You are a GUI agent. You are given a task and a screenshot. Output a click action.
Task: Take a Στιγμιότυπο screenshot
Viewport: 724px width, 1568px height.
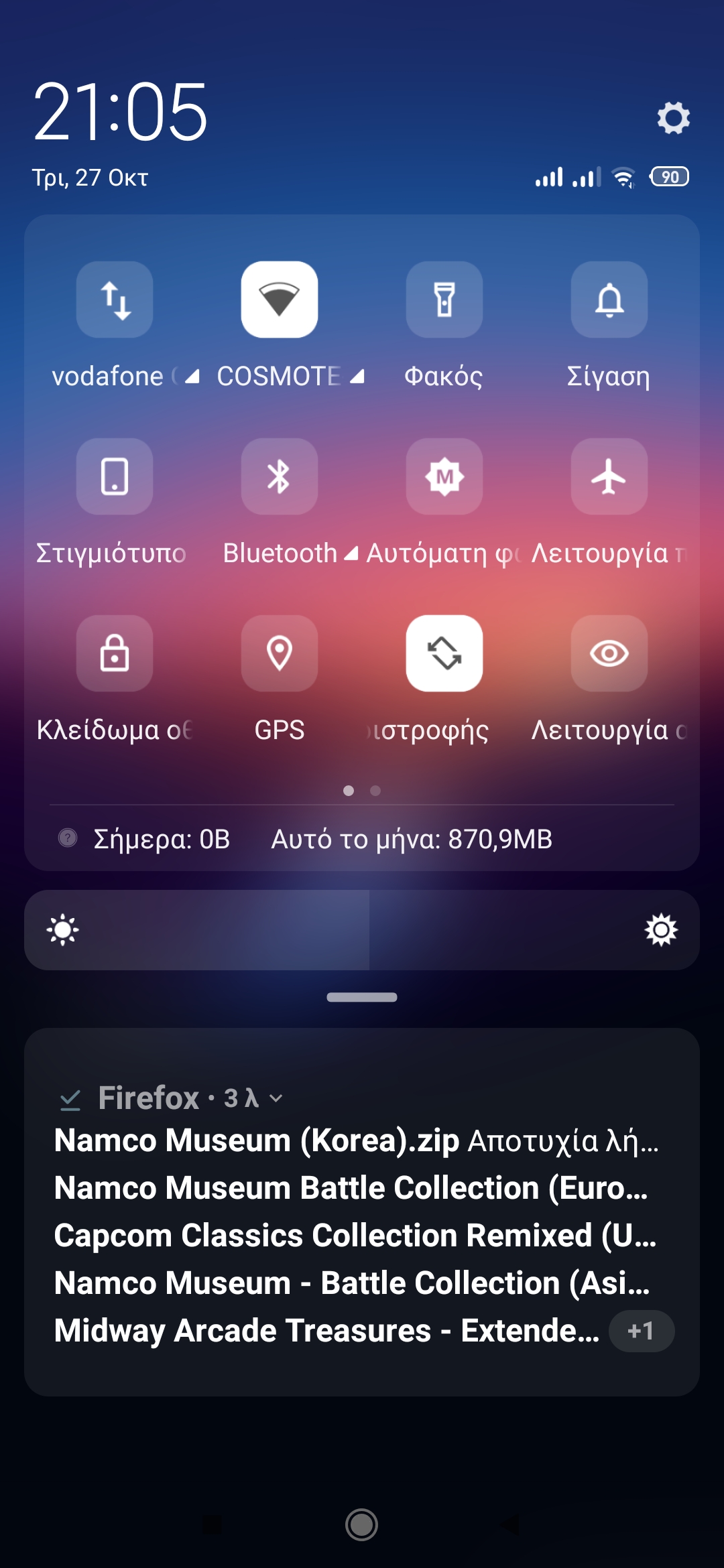pos(115,476)
